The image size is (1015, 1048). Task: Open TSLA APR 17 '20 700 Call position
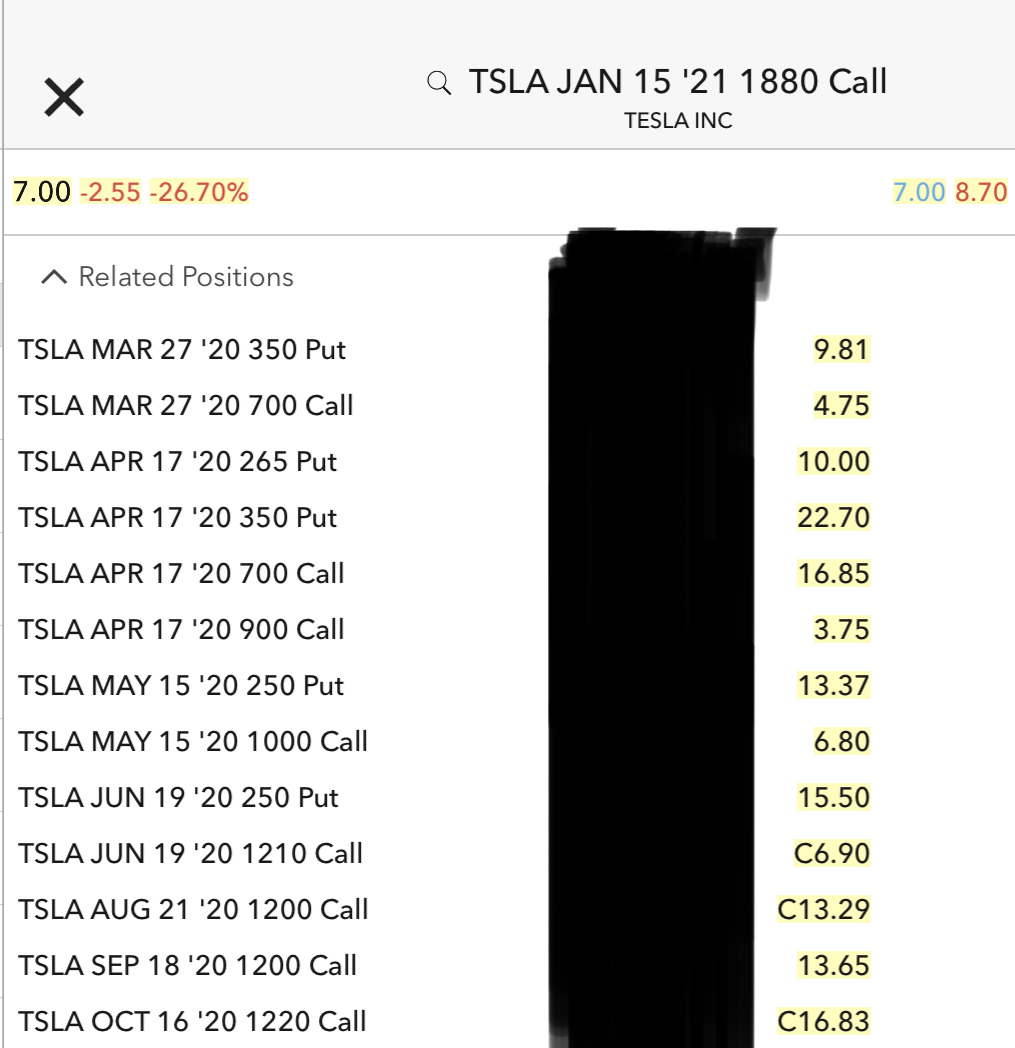pyautogui.click(x=181, y=574)
